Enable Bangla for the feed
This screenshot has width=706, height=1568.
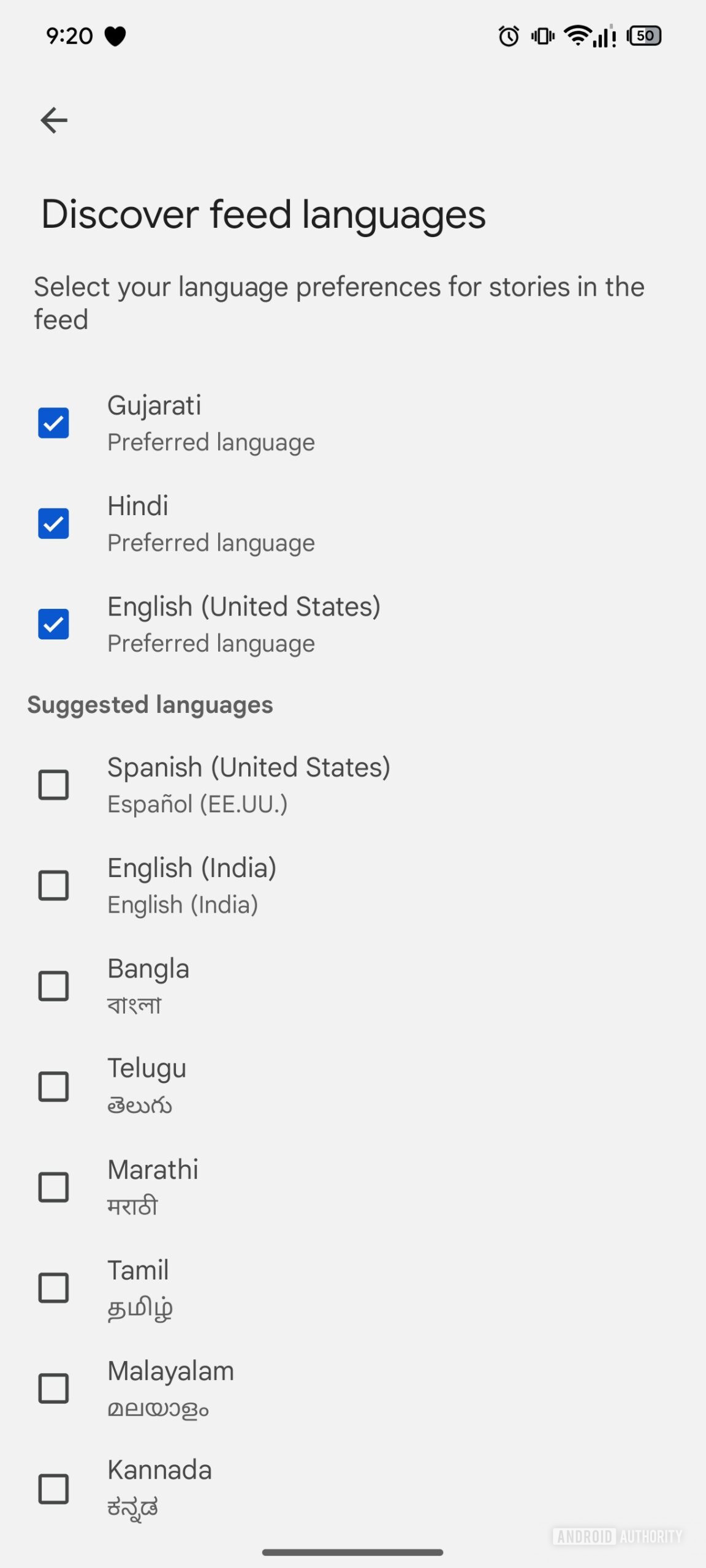click(x=53, y=986)
